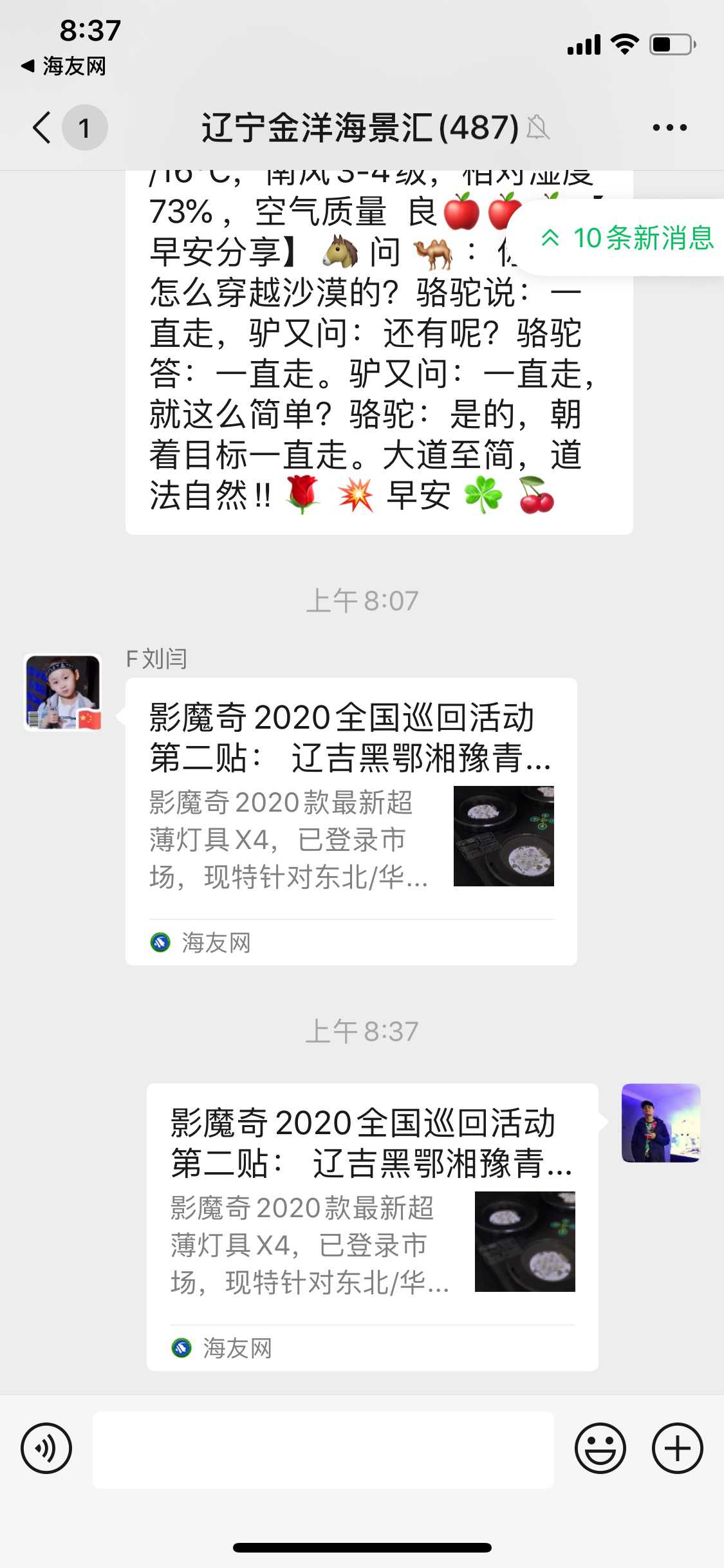Screen dimensions: 724x1568
Task: Switch to voice message input
Action: tap(46, 1448)
